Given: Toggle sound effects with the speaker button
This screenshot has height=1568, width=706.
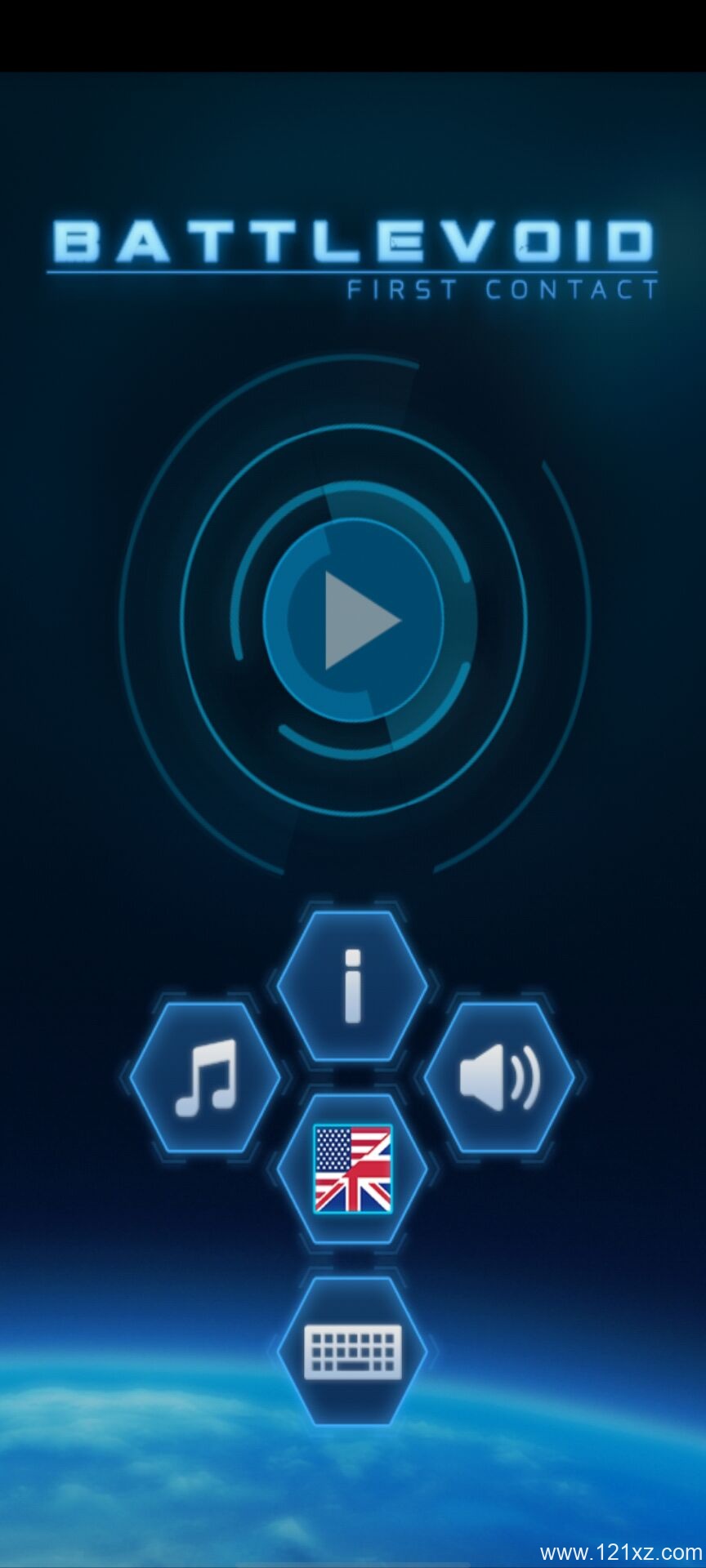Looking at the screenshot, I should tap(499, 1078).
